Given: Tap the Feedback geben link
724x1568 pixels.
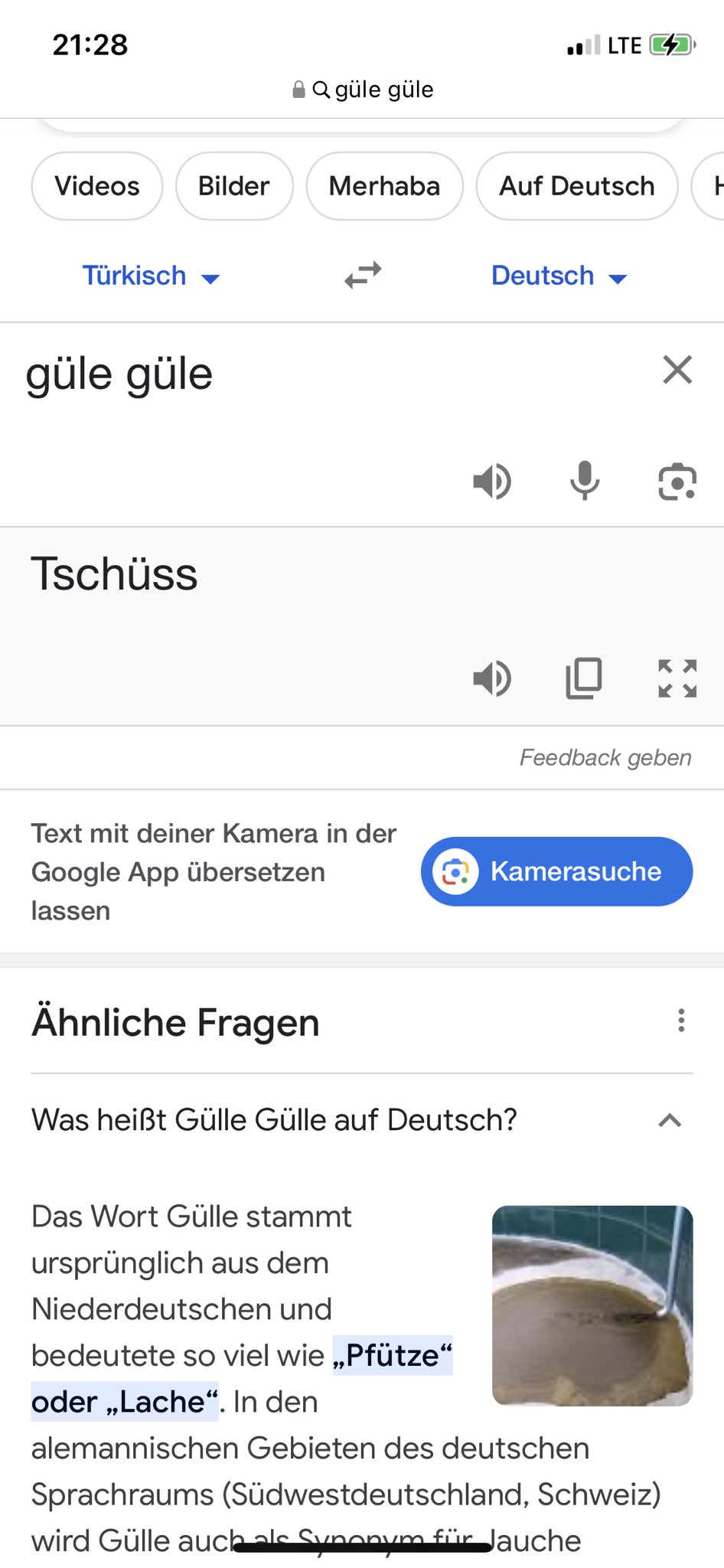Looking at the screenshot, I should tap(605, 758).
